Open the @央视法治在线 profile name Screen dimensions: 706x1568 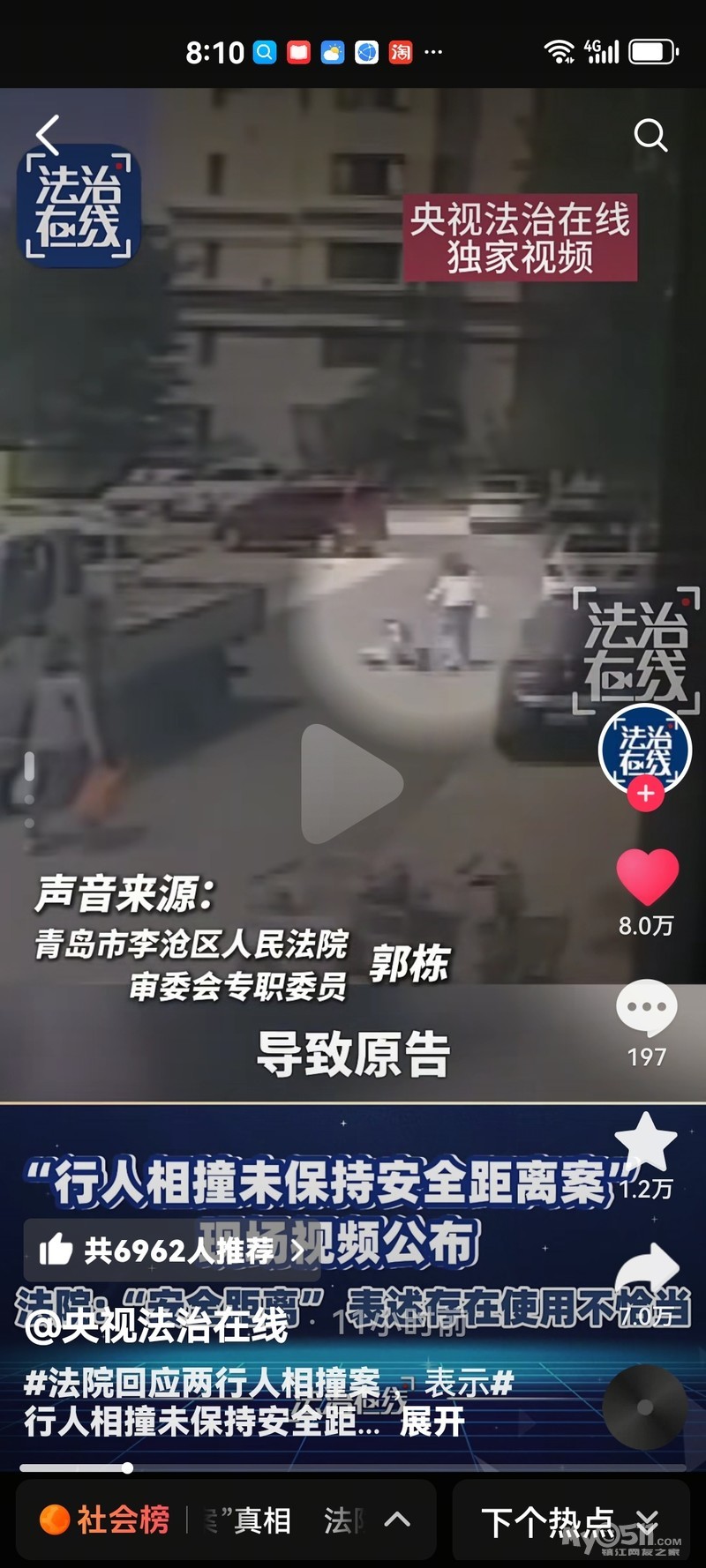pyautogui.click(x=156, y=1325)
